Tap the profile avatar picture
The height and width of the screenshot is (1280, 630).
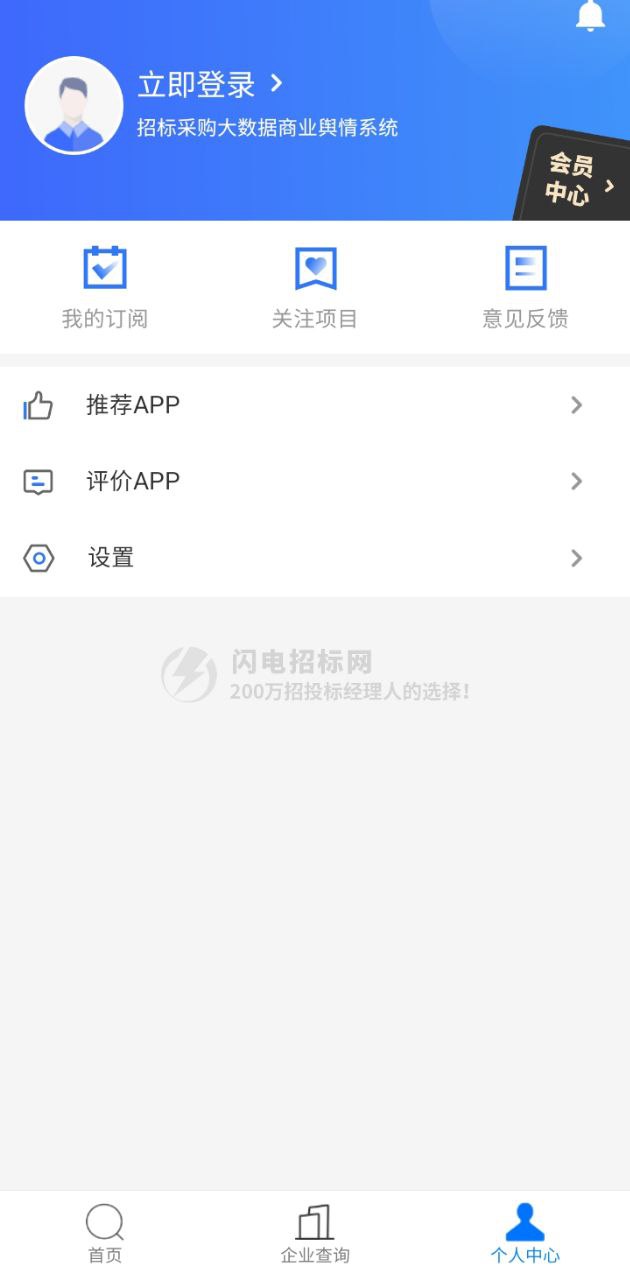click(x=74, y=105)
